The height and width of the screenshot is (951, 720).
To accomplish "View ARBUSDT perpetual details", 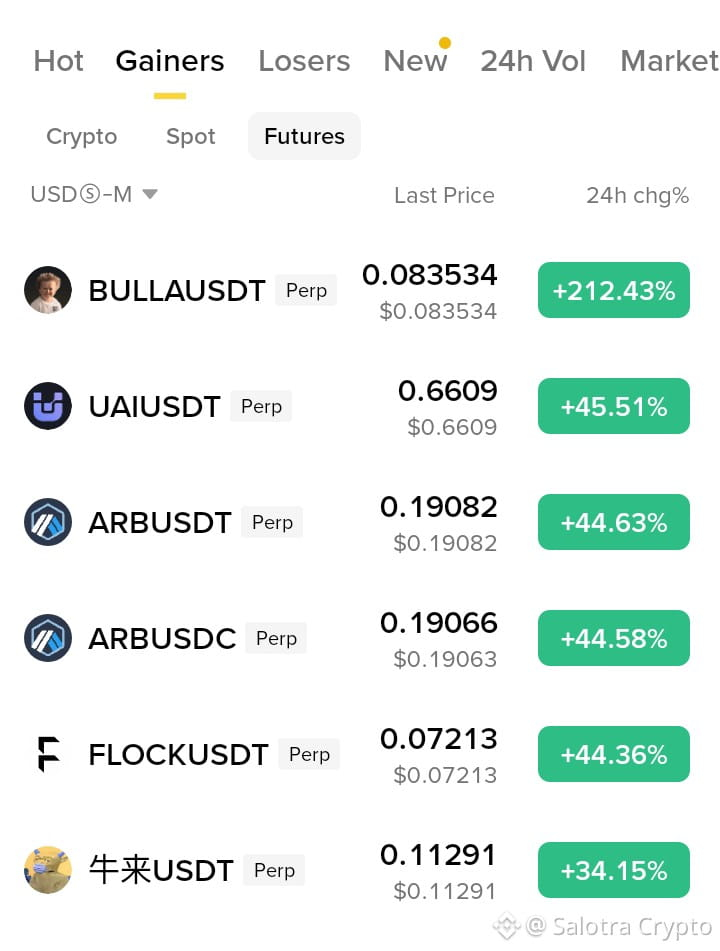I will pyautogui.click(x=360, y=522).
